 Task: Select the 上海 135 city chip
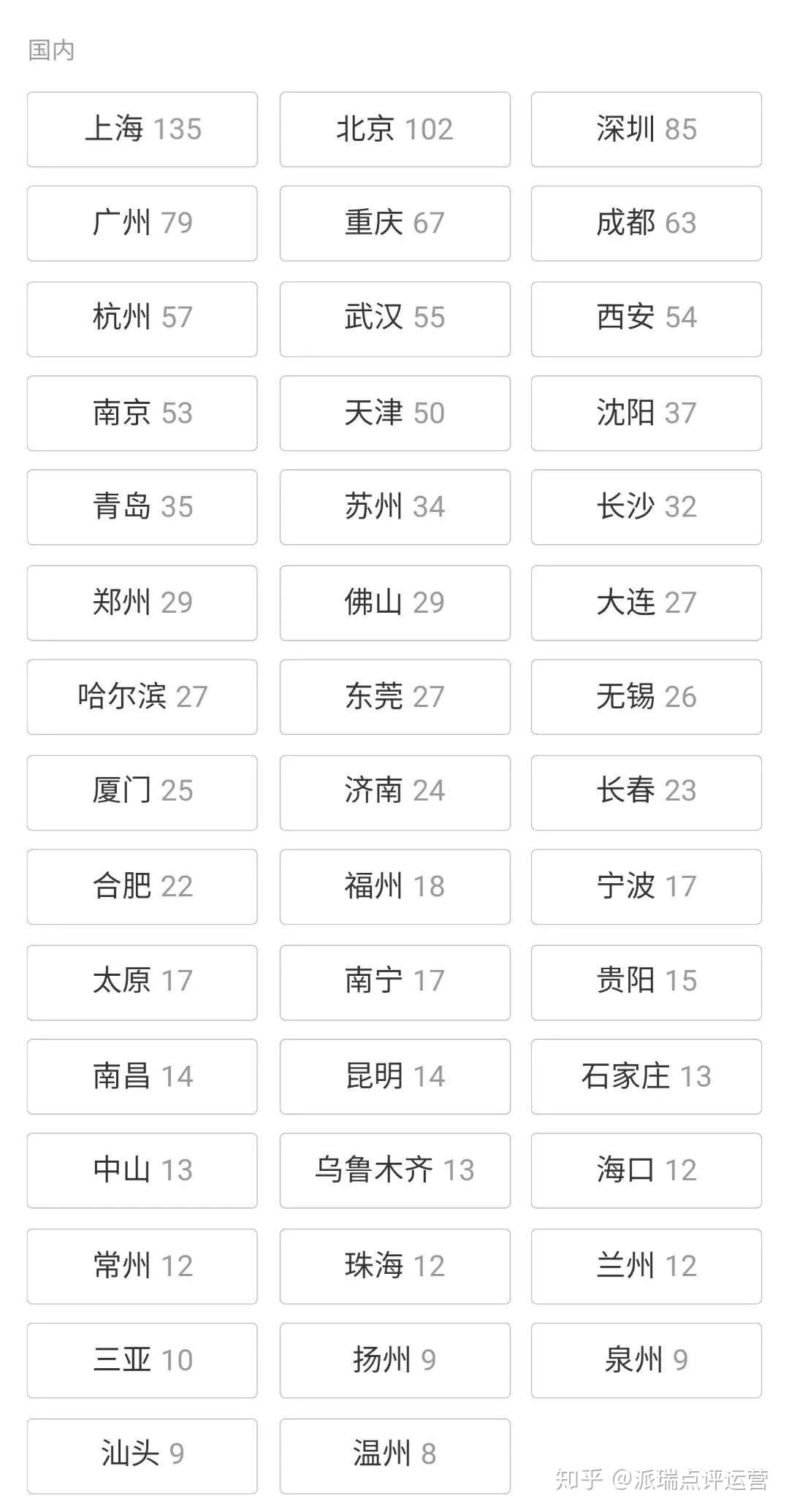tap(142, 129)
